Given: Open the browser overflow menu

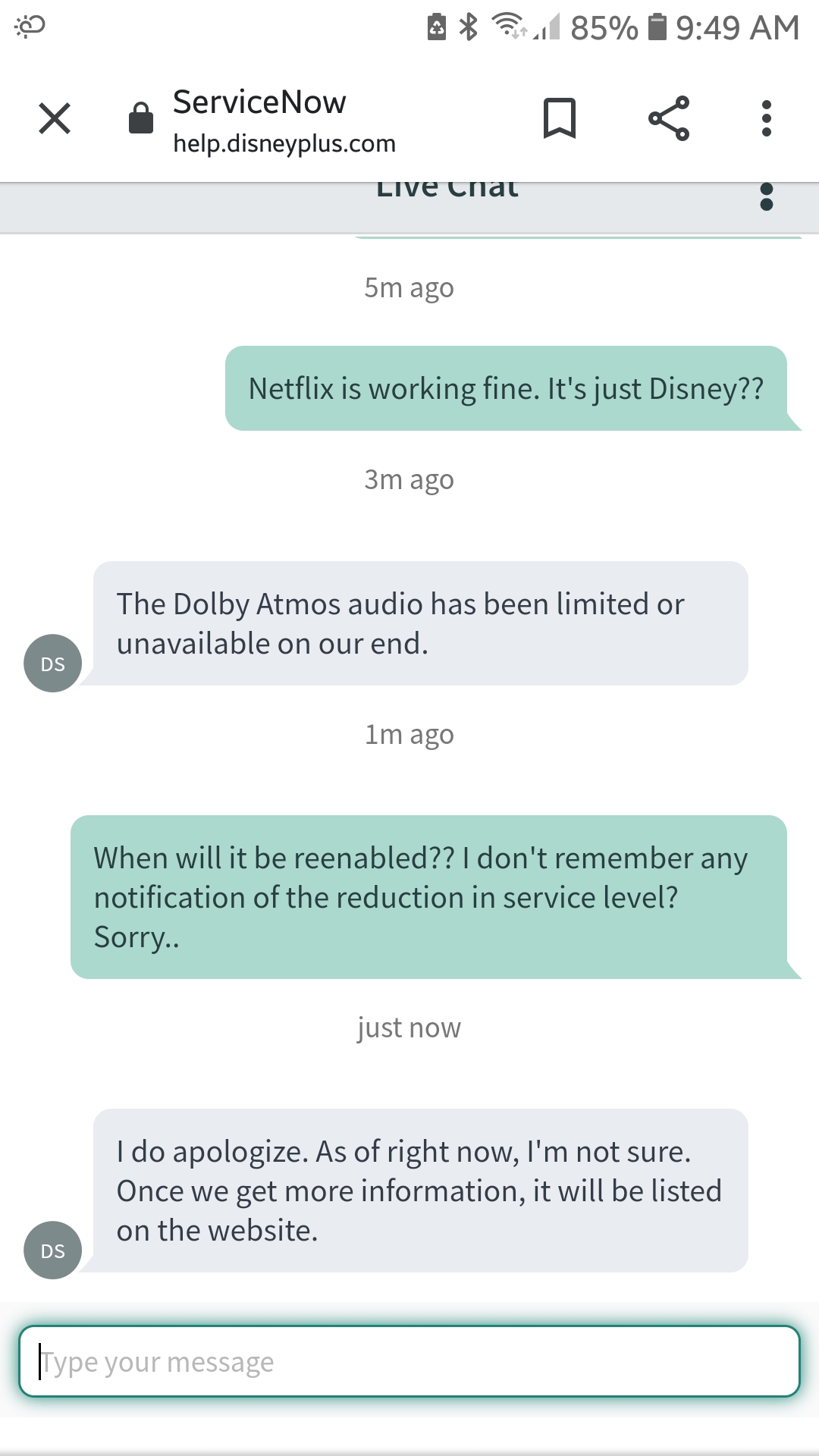Looking at the screenshot, I should [x=767, y=118].
